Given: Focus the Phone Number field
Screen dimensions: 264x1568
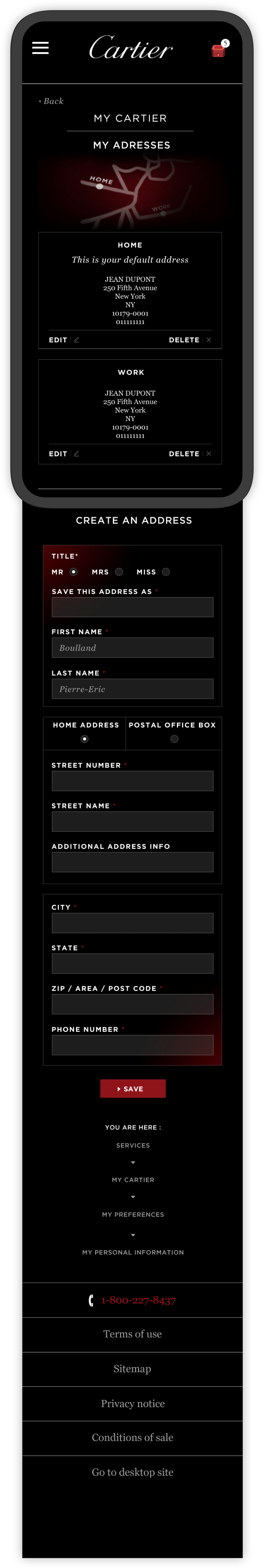Looking at the screenshot, I should (x=132, y=1045).
